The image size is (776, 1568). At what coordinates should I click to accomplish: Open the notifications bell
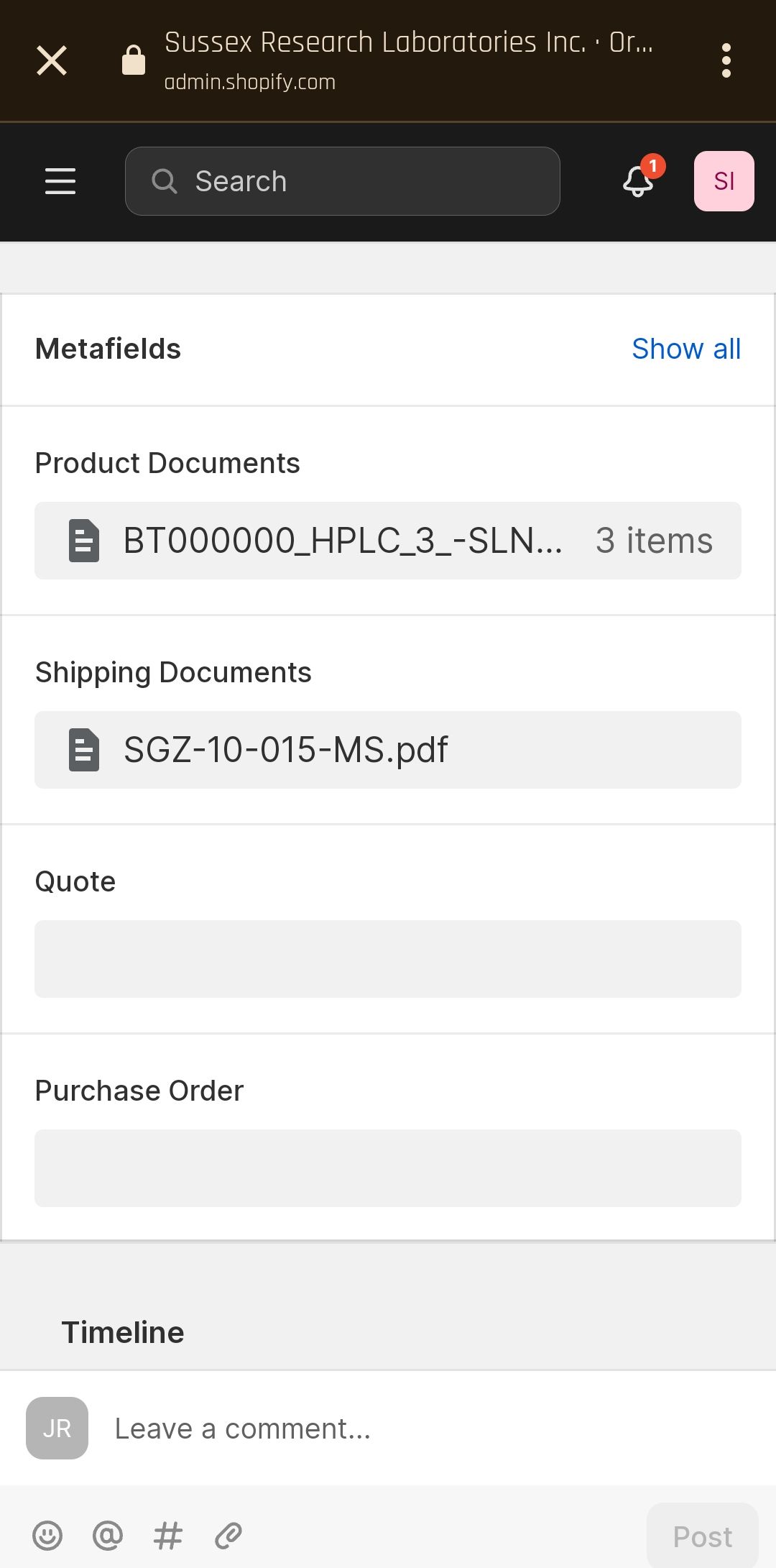[x=638, y=181]
